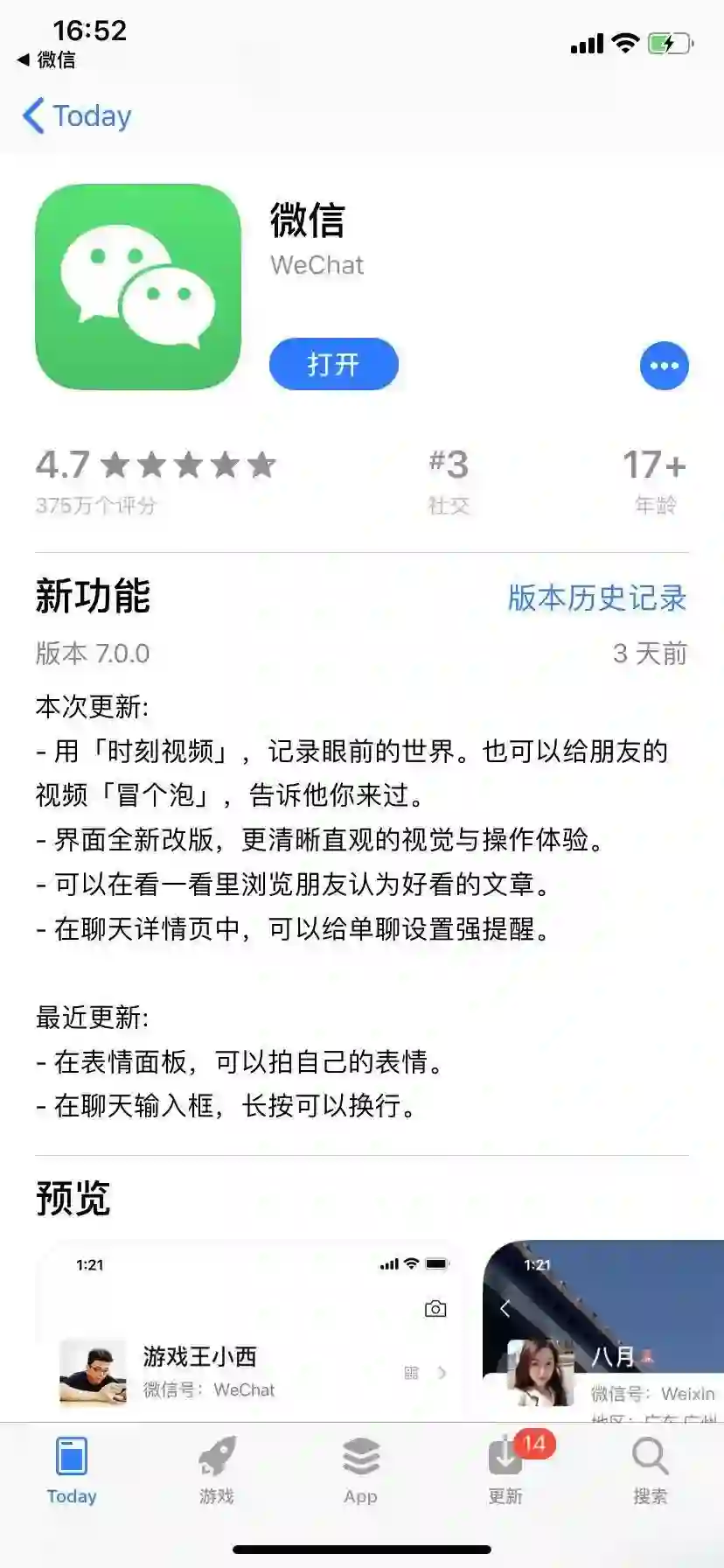The image size is (724, 1568).
Task: Open the more options ellipsis button
Action: point(664,366)
